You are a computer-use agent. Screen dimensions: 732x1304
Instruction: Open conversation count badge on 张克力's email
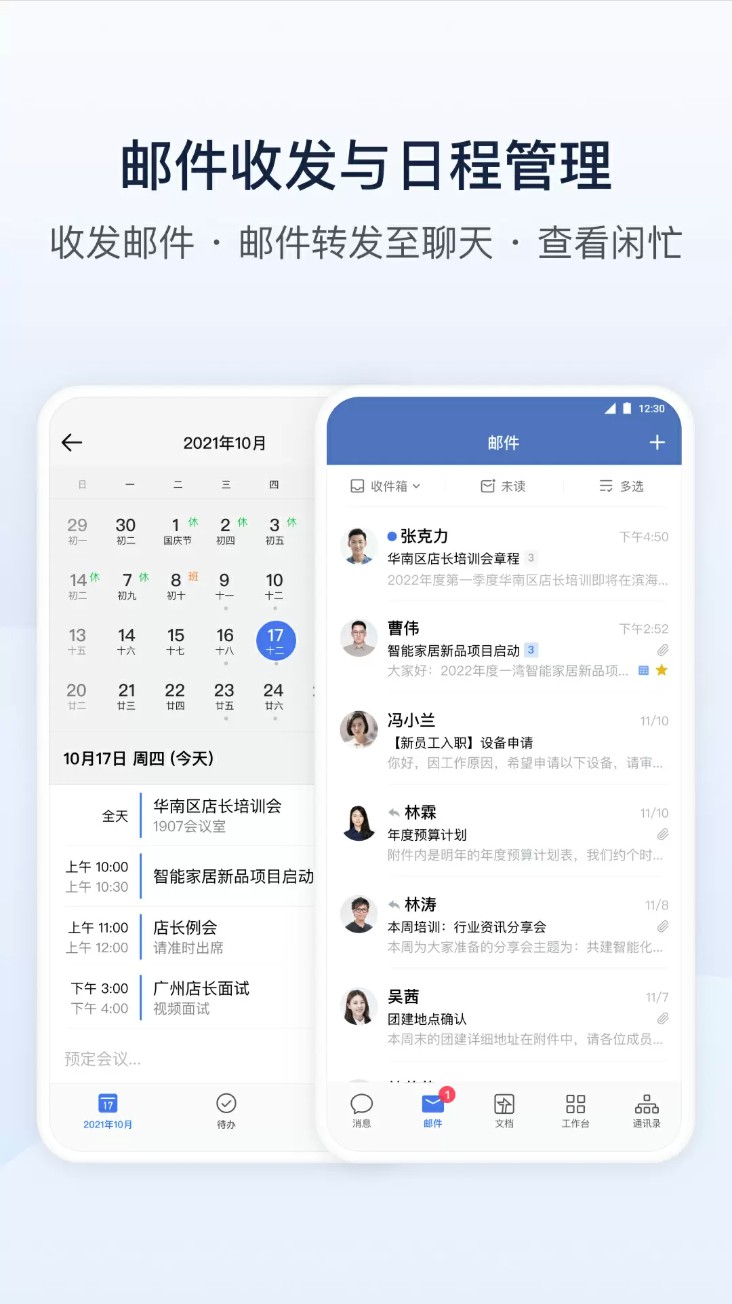[x=533, y=558]
